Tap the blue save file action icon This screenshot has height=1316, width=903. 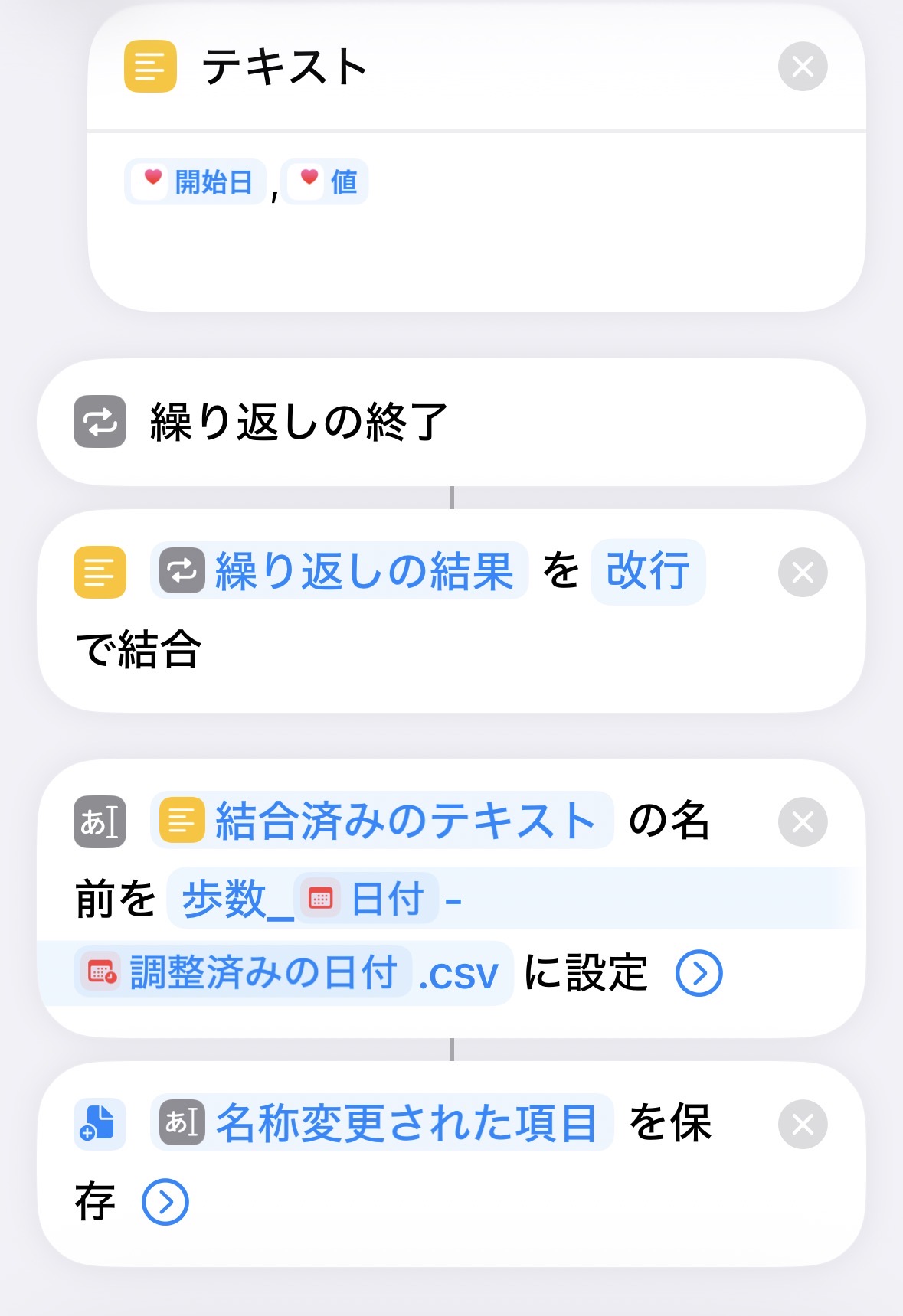coord(100,1123)
